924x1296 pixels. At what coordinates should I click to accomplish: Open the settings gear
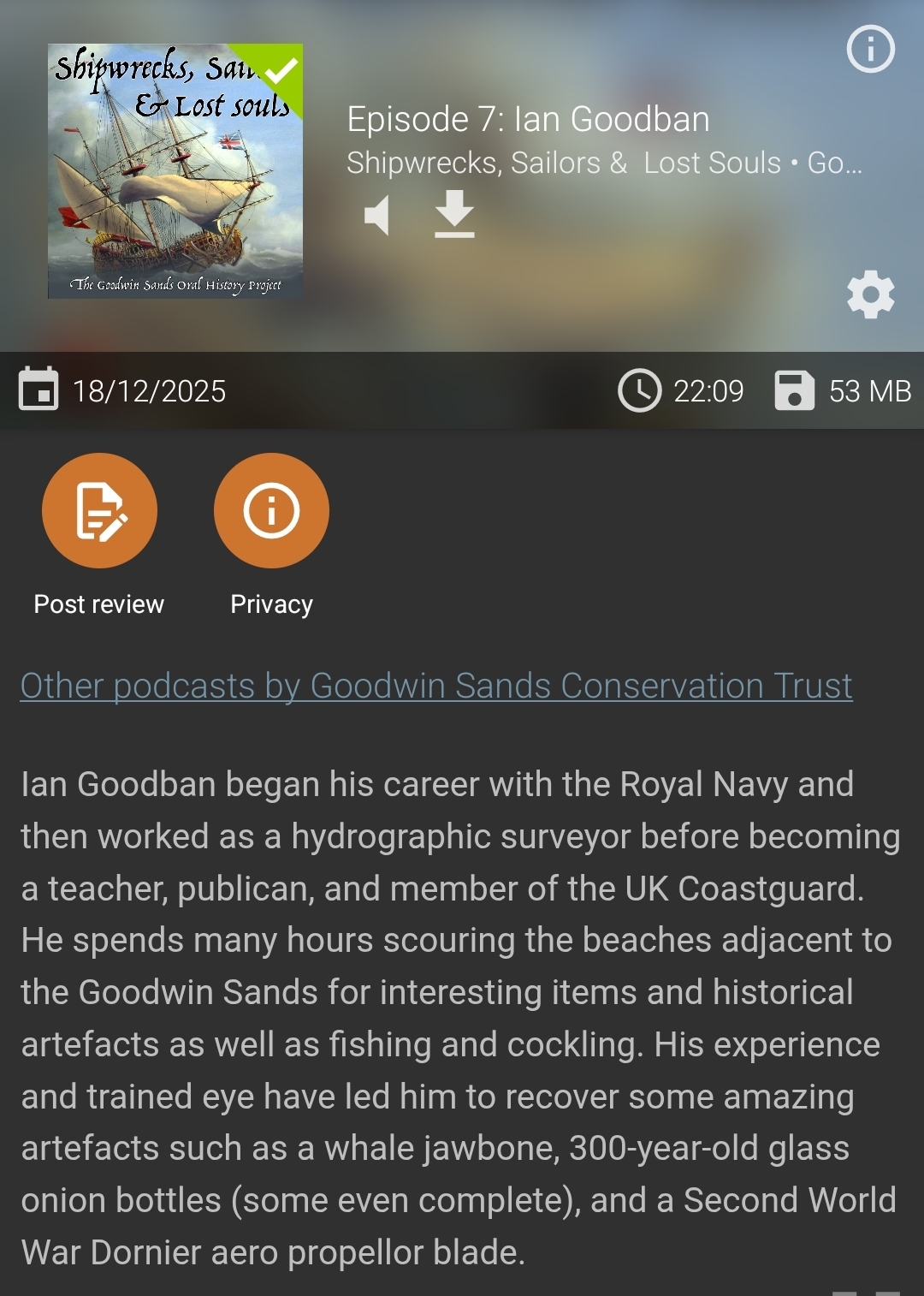pos(870,294)
